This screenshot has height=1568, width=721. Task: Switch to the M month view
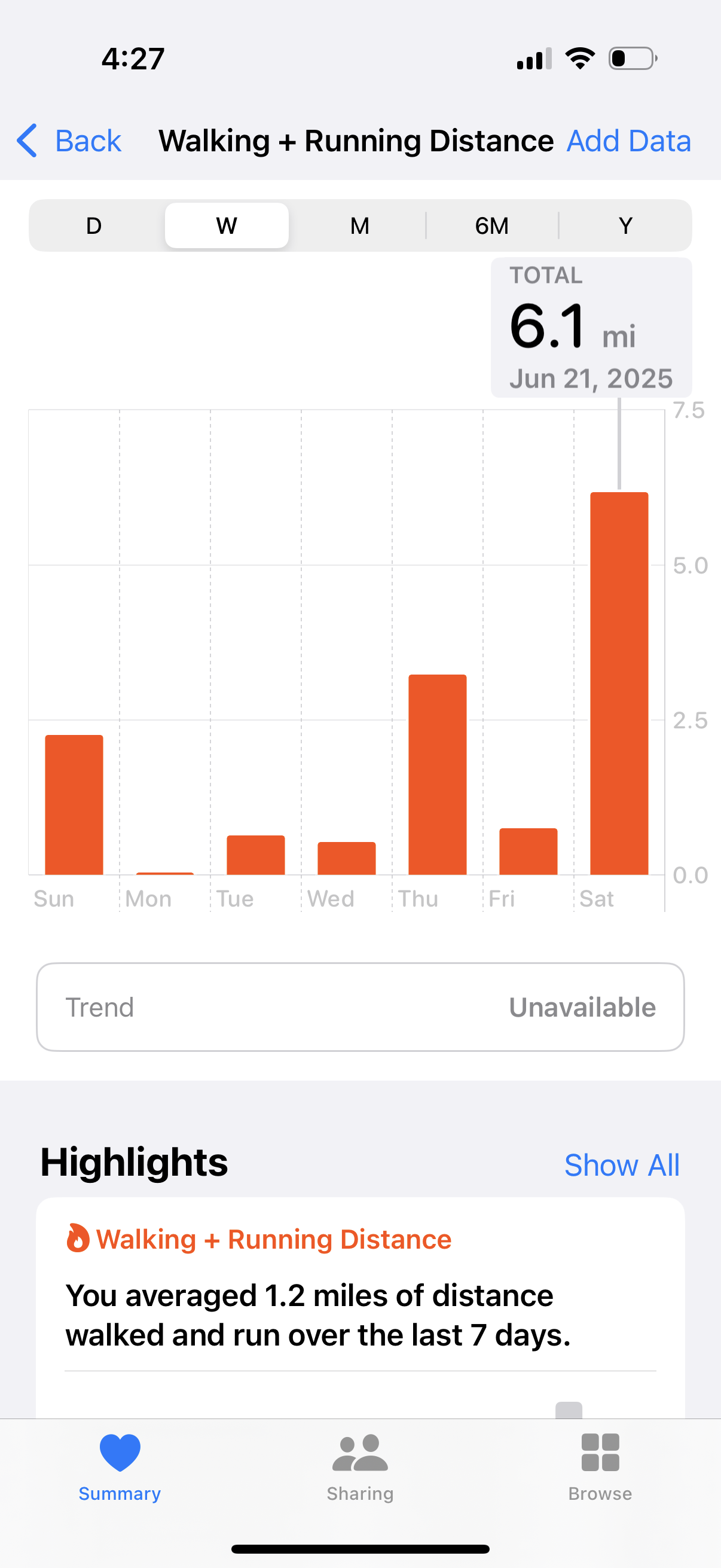click(x=359, y=225)
